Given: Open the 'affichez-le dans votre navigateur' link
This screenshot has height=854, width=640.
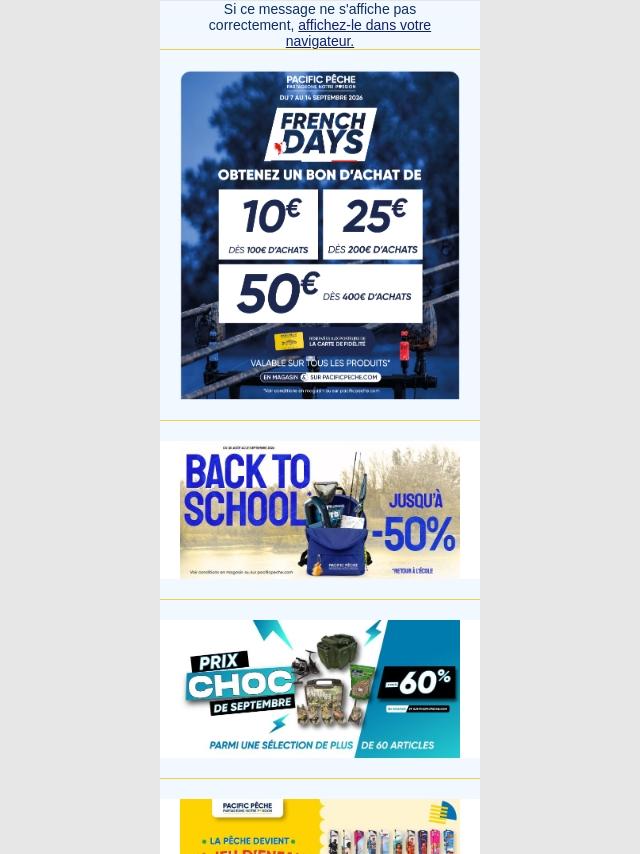Looking at the screenshot, I should click(358, 33).
